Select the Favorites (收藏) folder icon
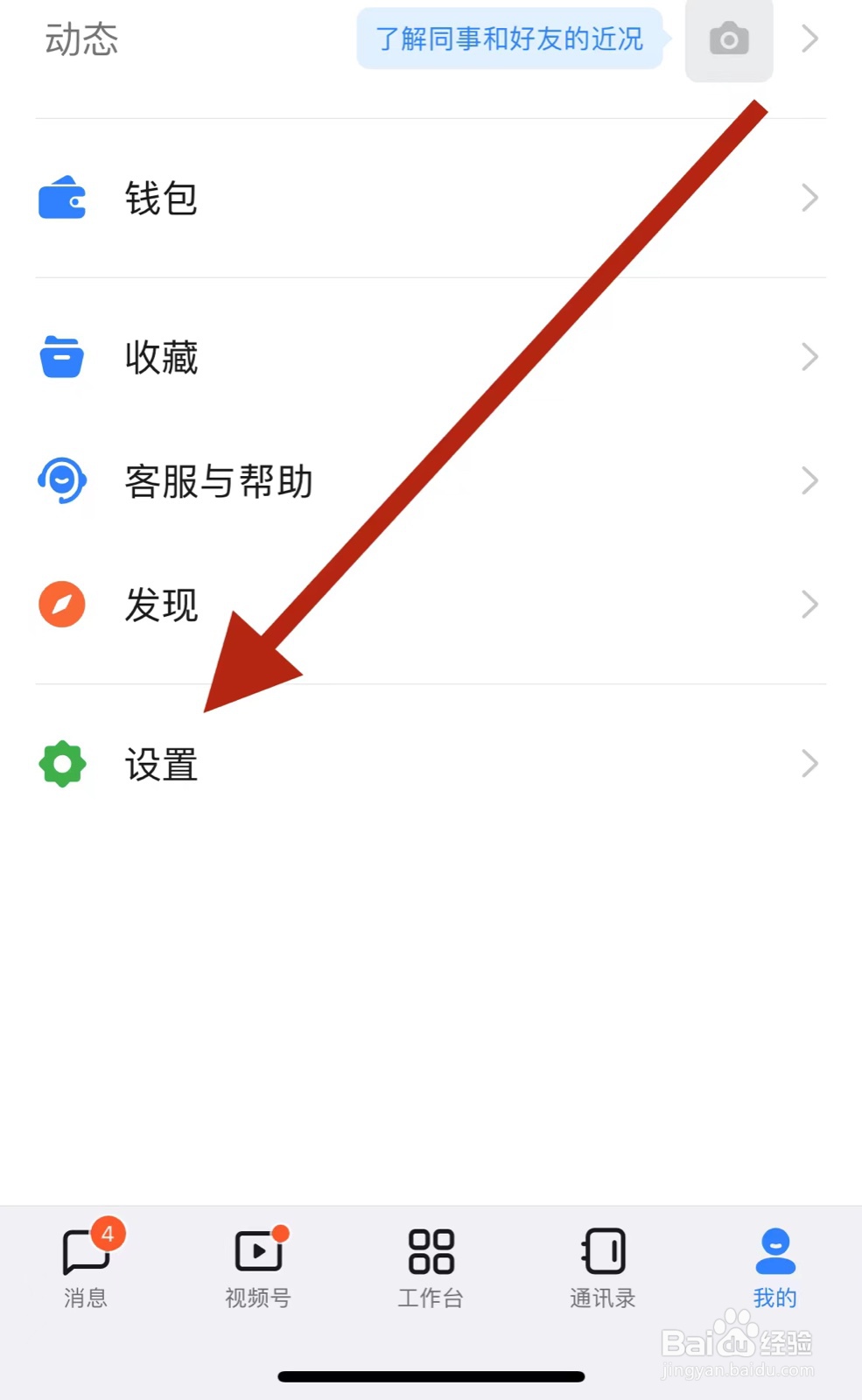The width and height of the screenshot is (862, 1400). (61, 356)
